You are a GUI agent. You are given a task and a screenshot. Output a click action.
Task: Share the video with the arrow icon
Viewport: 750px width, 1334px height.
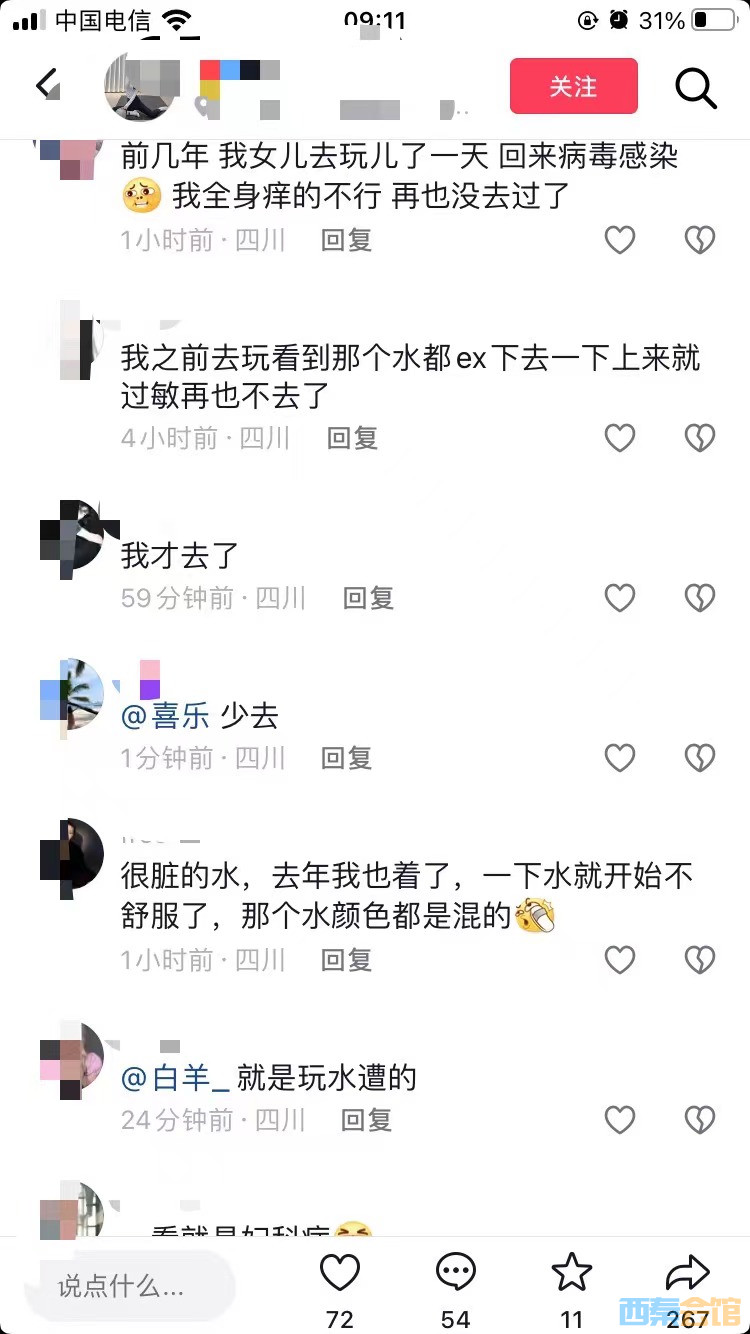[687, 1275]
